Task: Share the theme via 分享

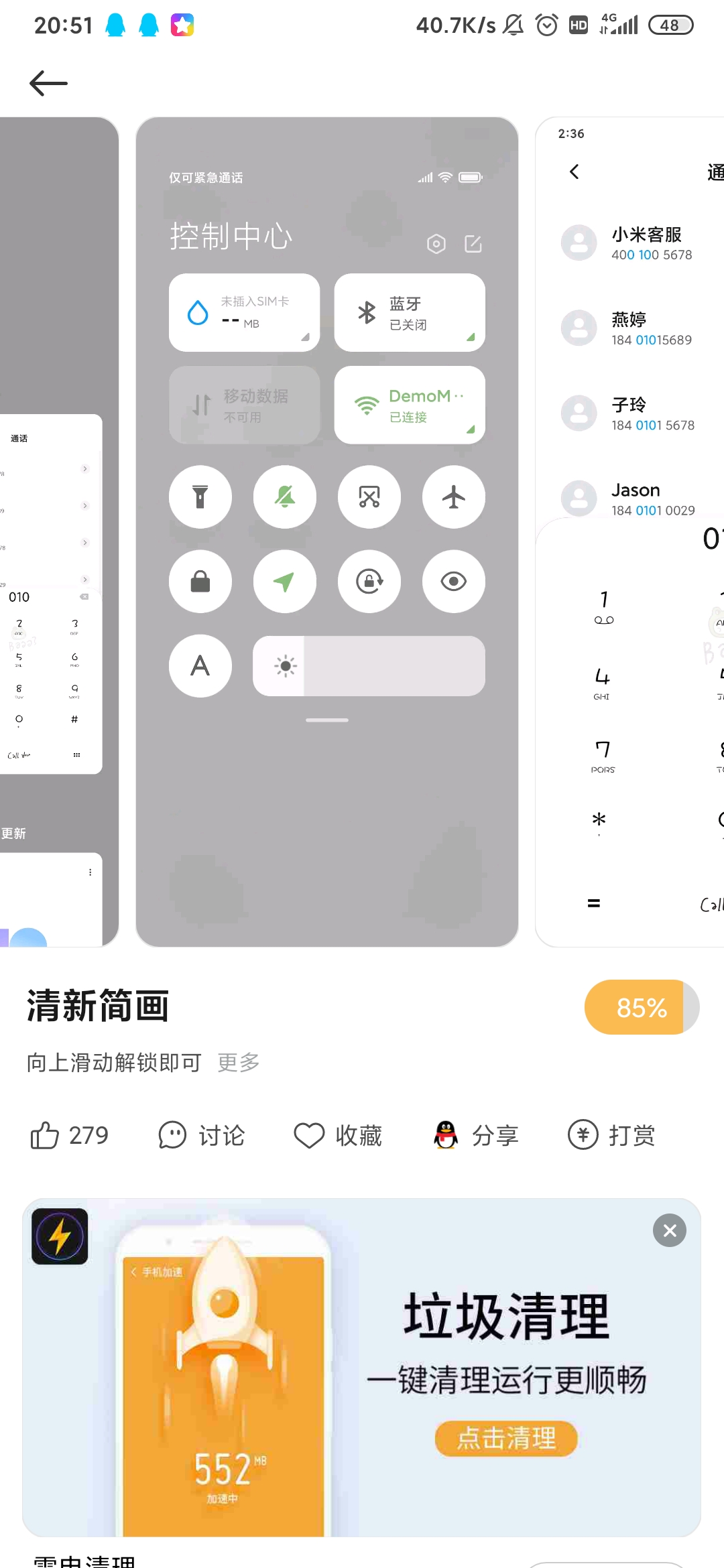Action: [475, 1135]
